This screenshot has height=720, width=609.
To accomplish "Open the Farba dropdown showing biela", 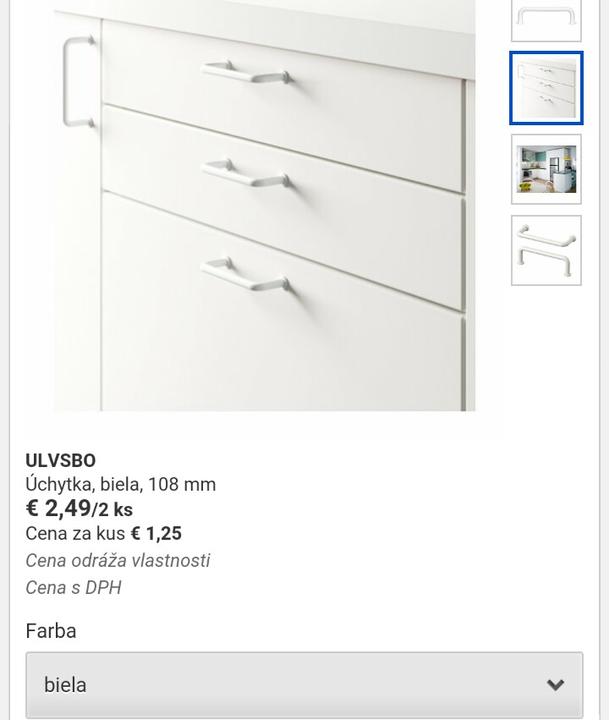I will click(304, 685).
